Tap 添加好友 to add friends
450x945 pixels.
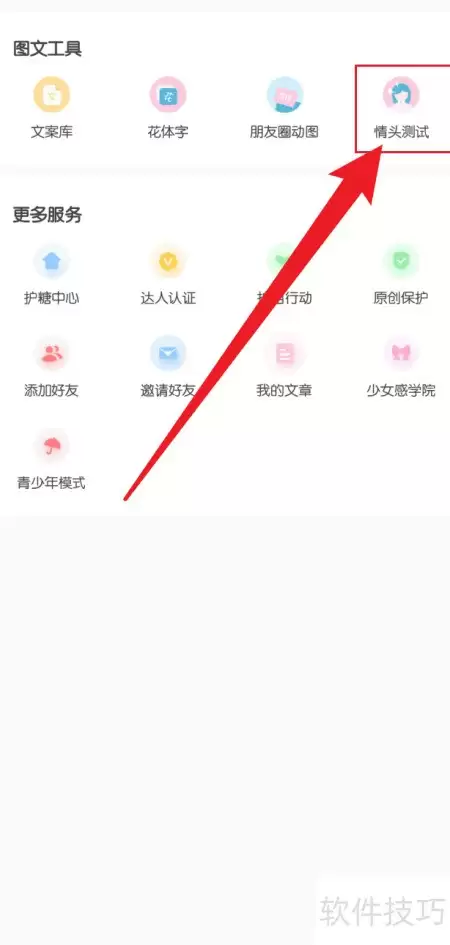(x=52, y=368)
